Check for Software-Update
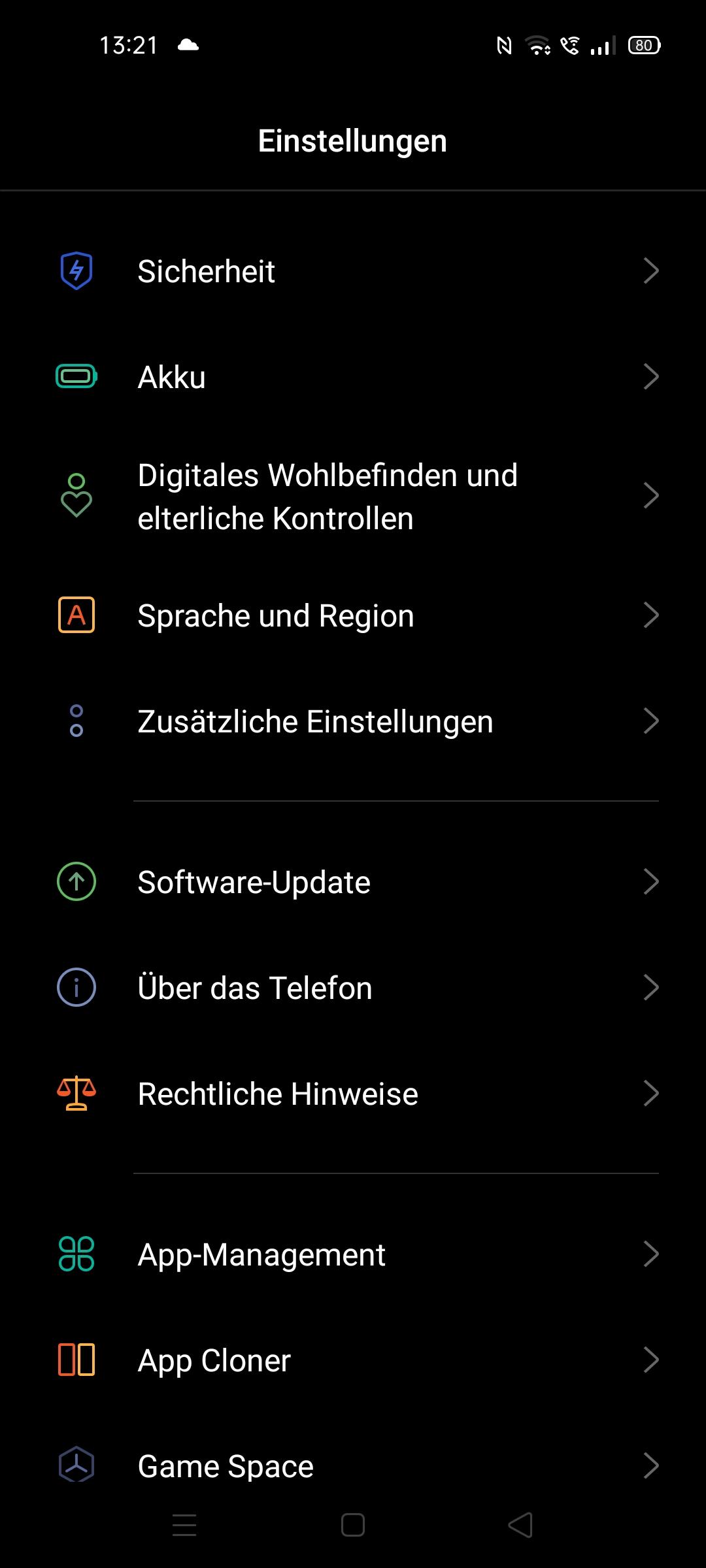The width and height of the screenshot is (706, 1568). click(353, 882)
